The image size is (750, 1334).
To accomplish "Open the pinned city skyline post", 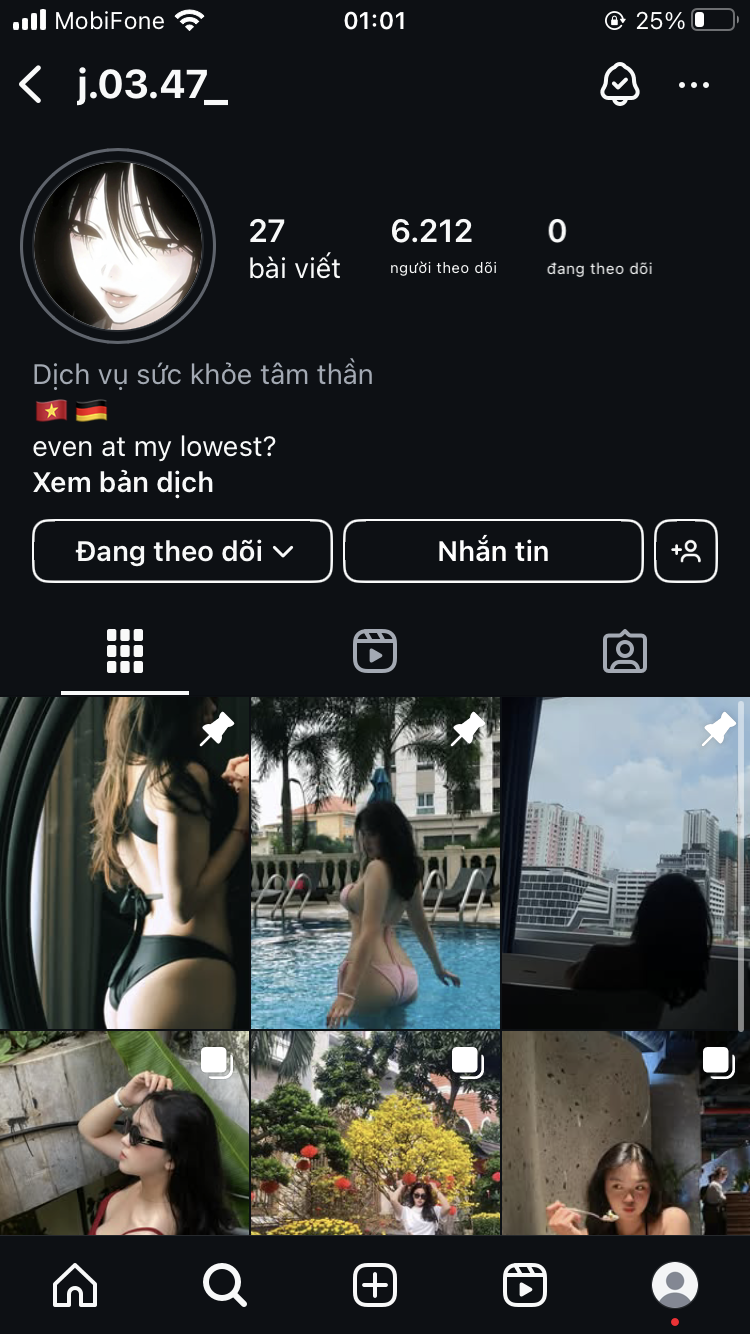I will (x=625, y=863).
